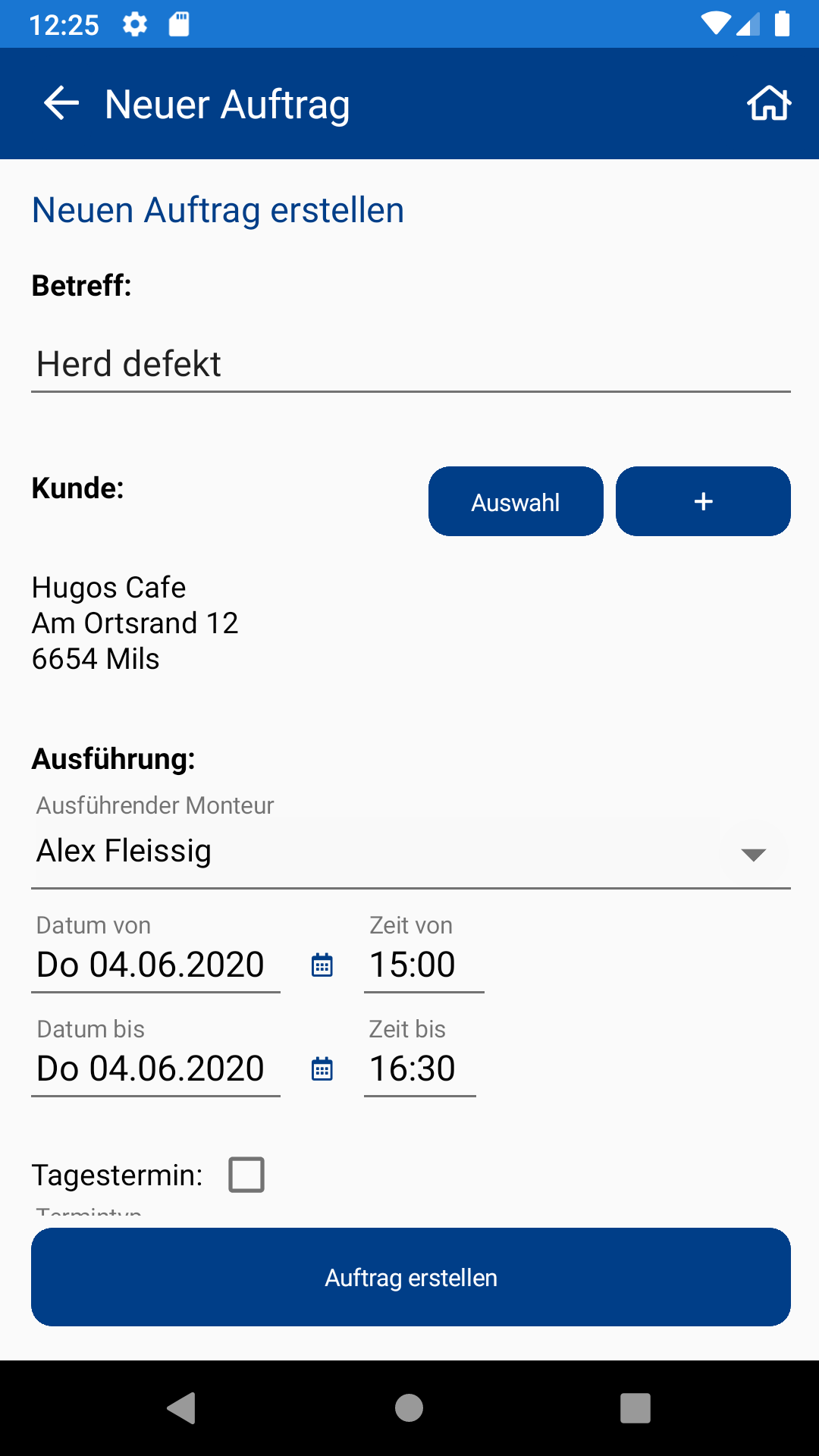Tap the system back button
The image size is (819, 1456).
(182, 1408)
